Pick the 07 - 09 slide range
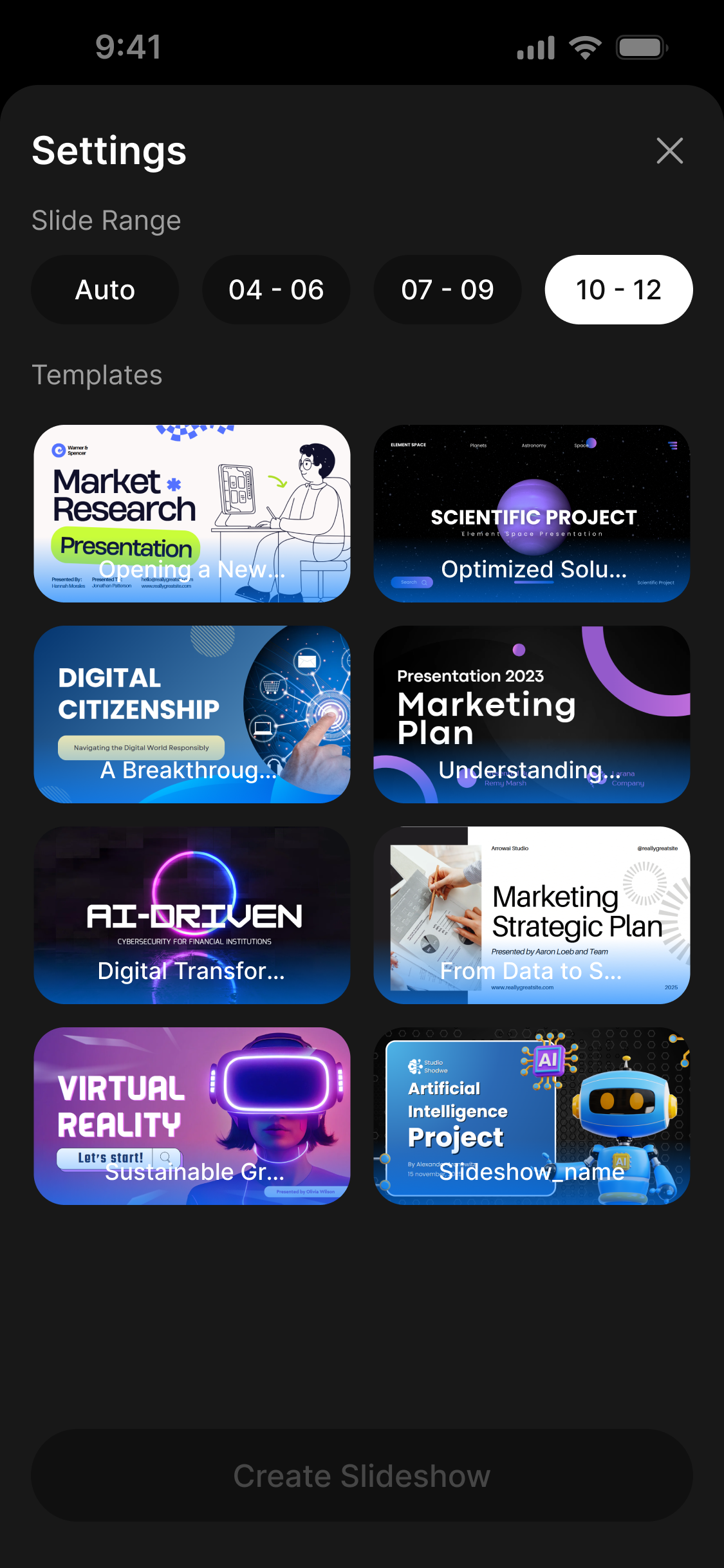Viewport: 724px width, 1568px height. click(x=447, y=290)
